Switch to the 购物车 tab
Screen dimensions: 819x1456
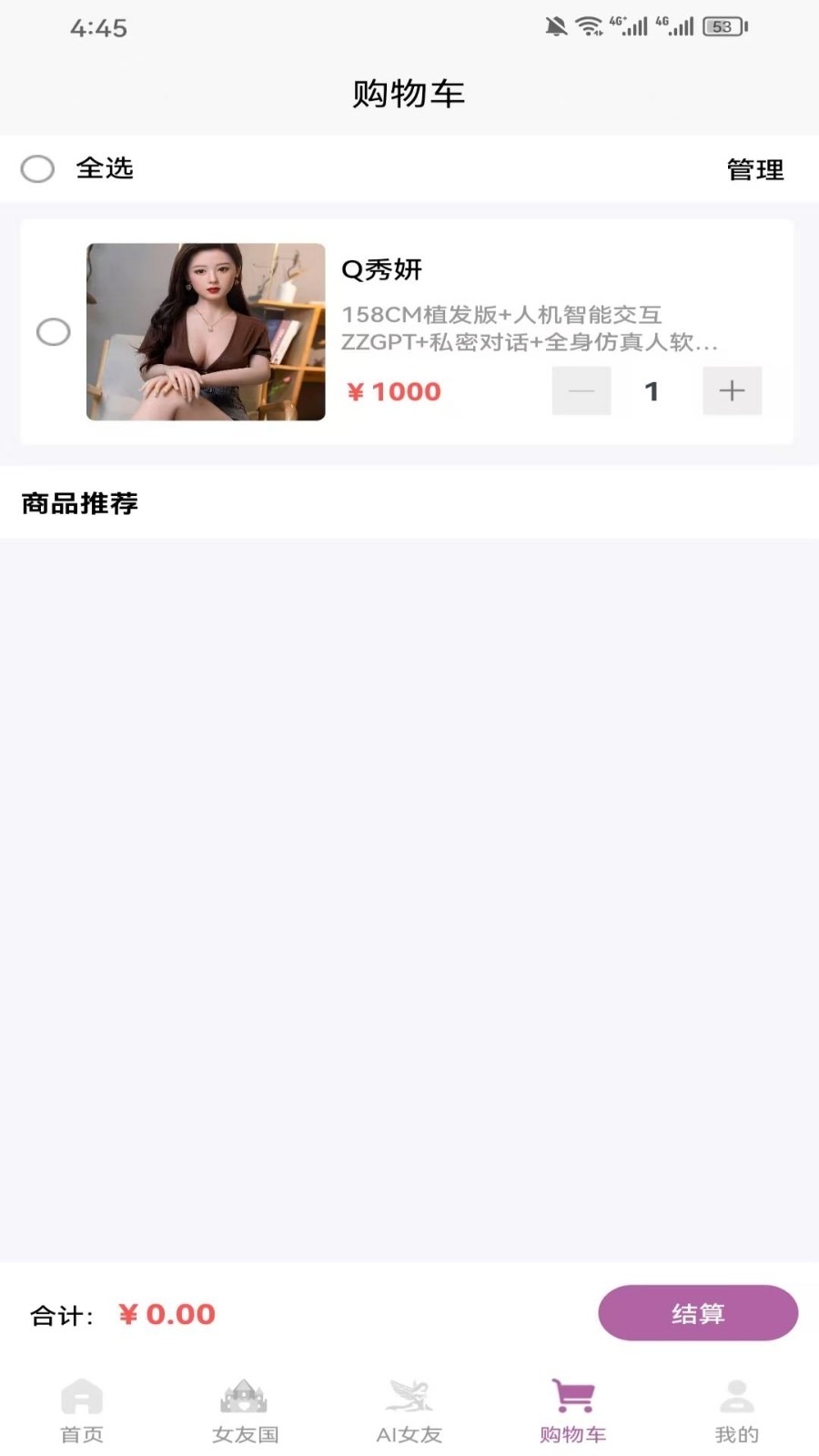572,1410
